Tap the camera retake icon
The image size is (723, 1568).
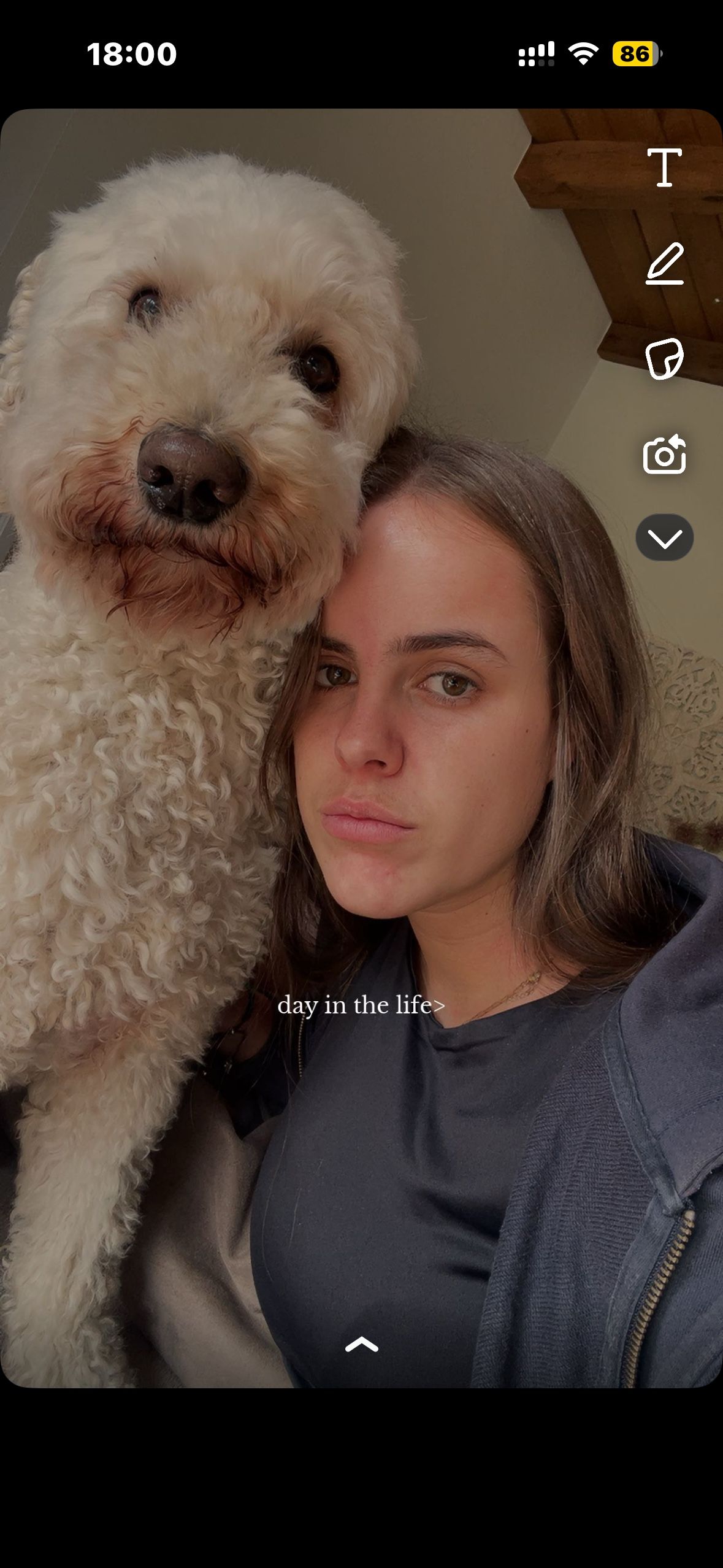click(x=664, y=455)
